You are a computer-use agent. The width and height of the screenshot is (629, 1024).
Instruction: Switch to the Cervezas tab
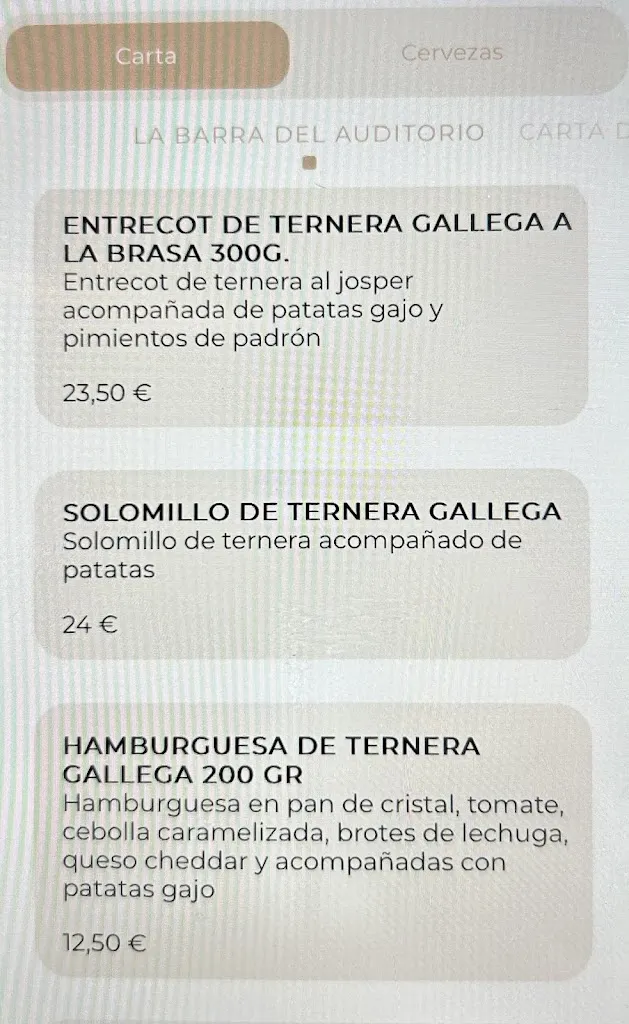[452, 53]
